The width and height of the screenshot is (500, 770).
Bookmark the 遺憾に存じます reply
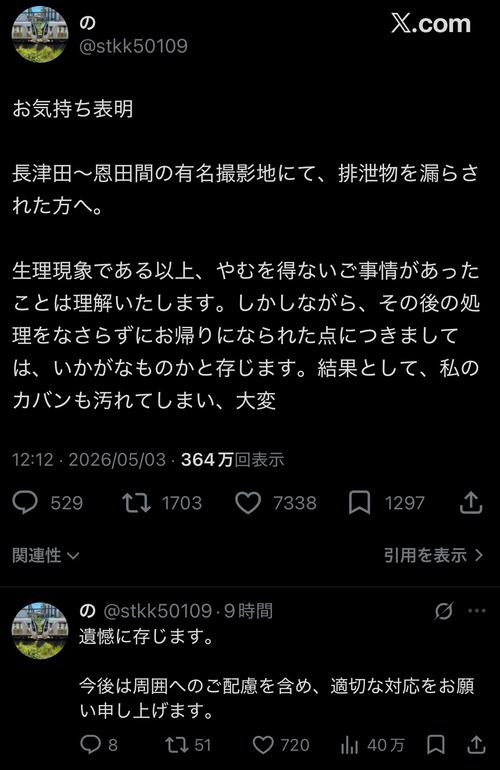tap(436, 745)
